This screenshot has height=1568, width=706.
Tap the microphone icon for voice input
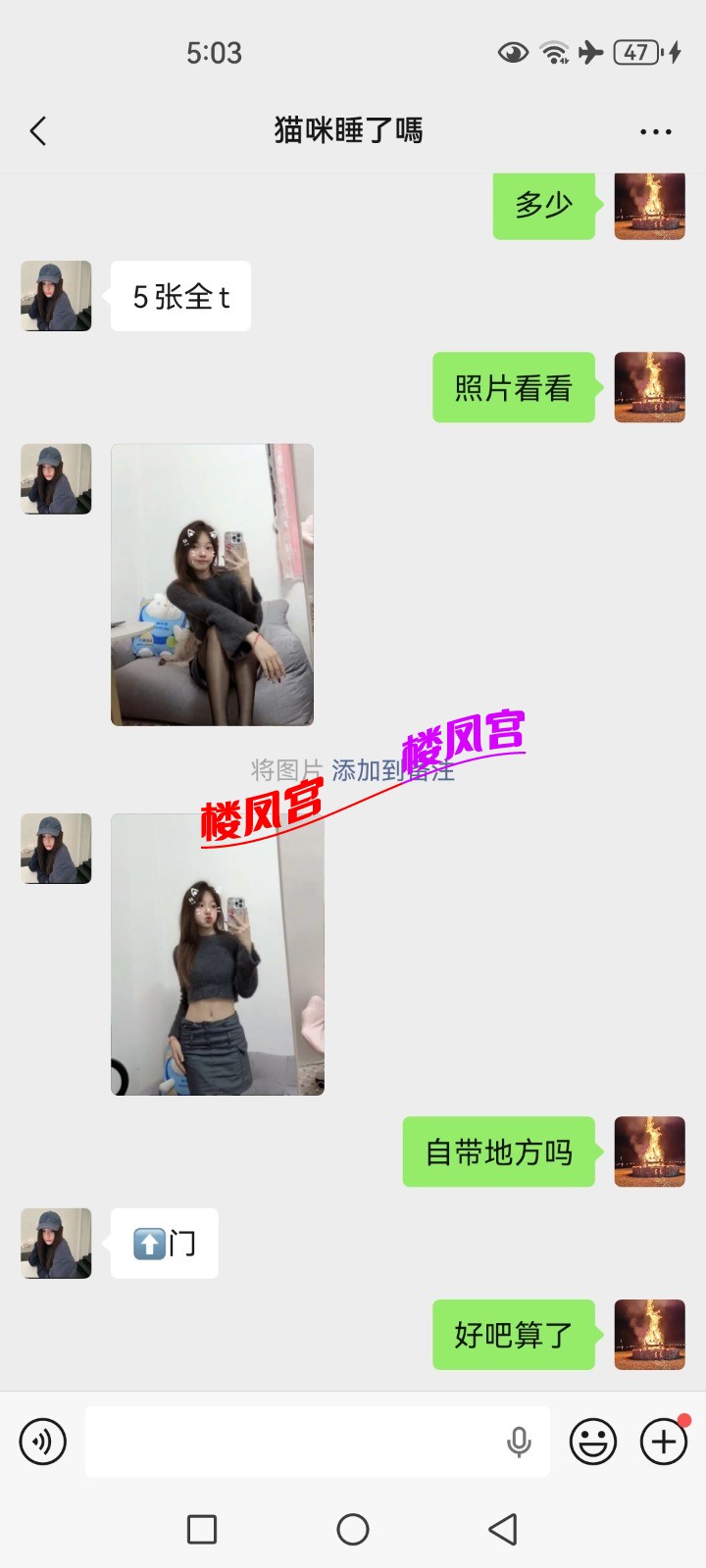tap(519, 1442)
